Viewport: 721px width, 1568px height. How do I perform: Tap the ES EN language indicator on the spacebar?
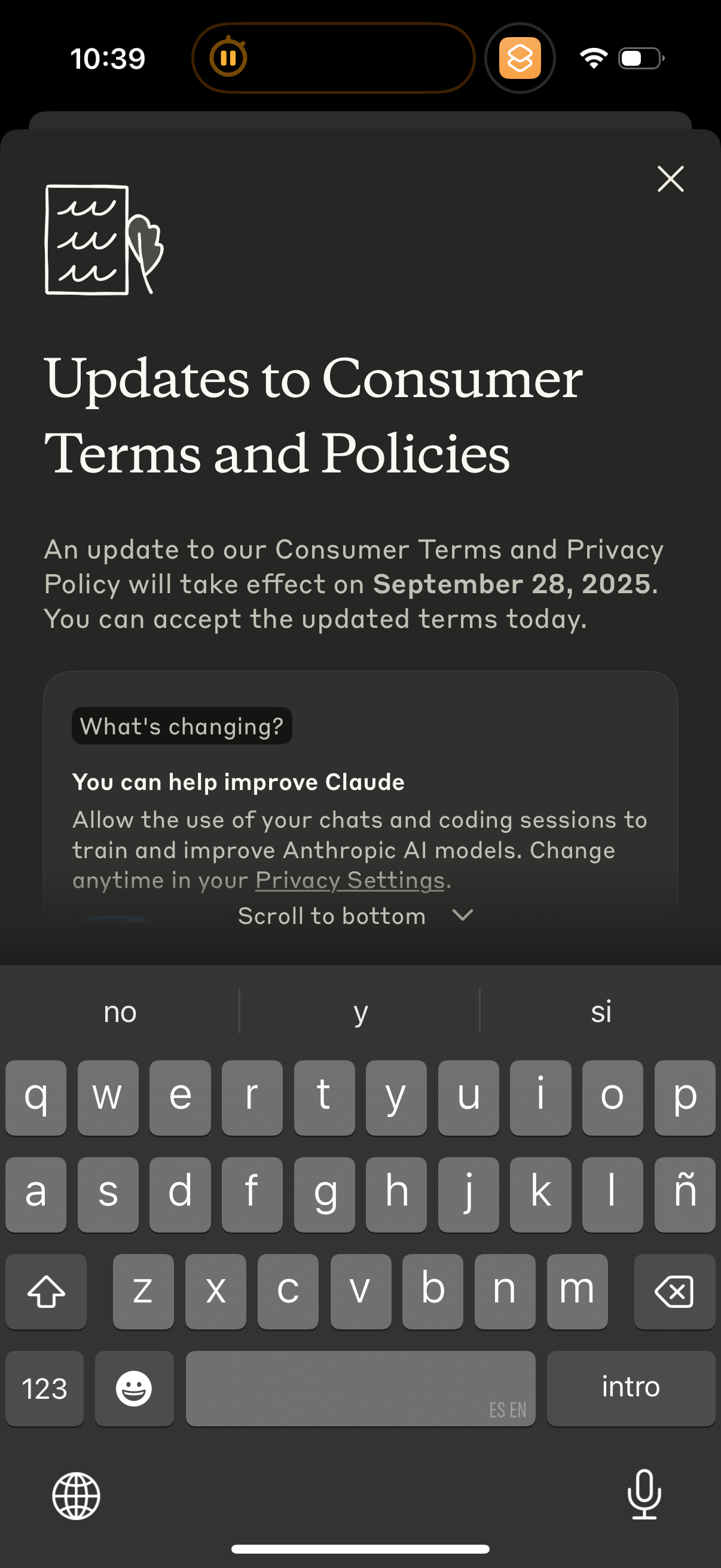pyautogui.click(x=508, y=1411)
